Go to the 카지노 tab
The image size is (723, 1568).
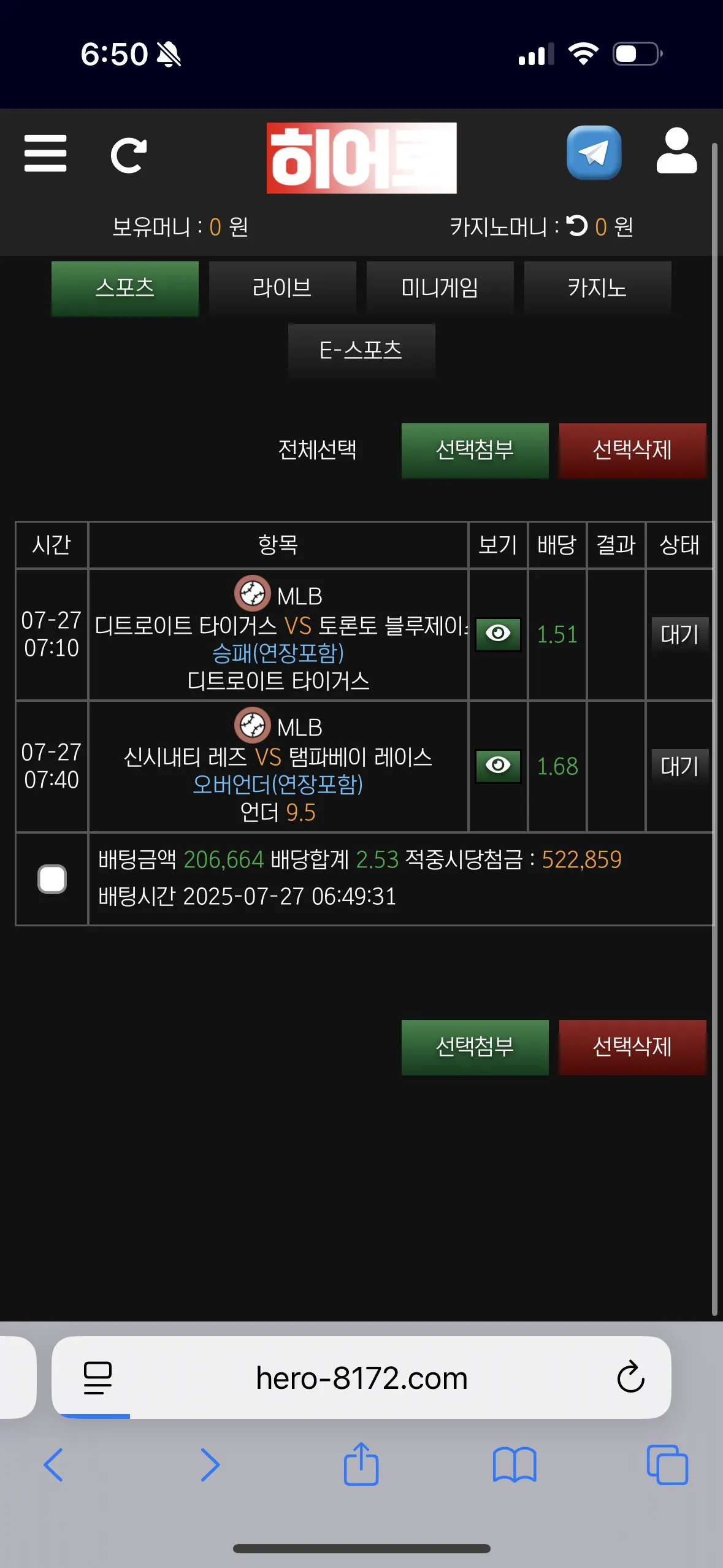598,288
